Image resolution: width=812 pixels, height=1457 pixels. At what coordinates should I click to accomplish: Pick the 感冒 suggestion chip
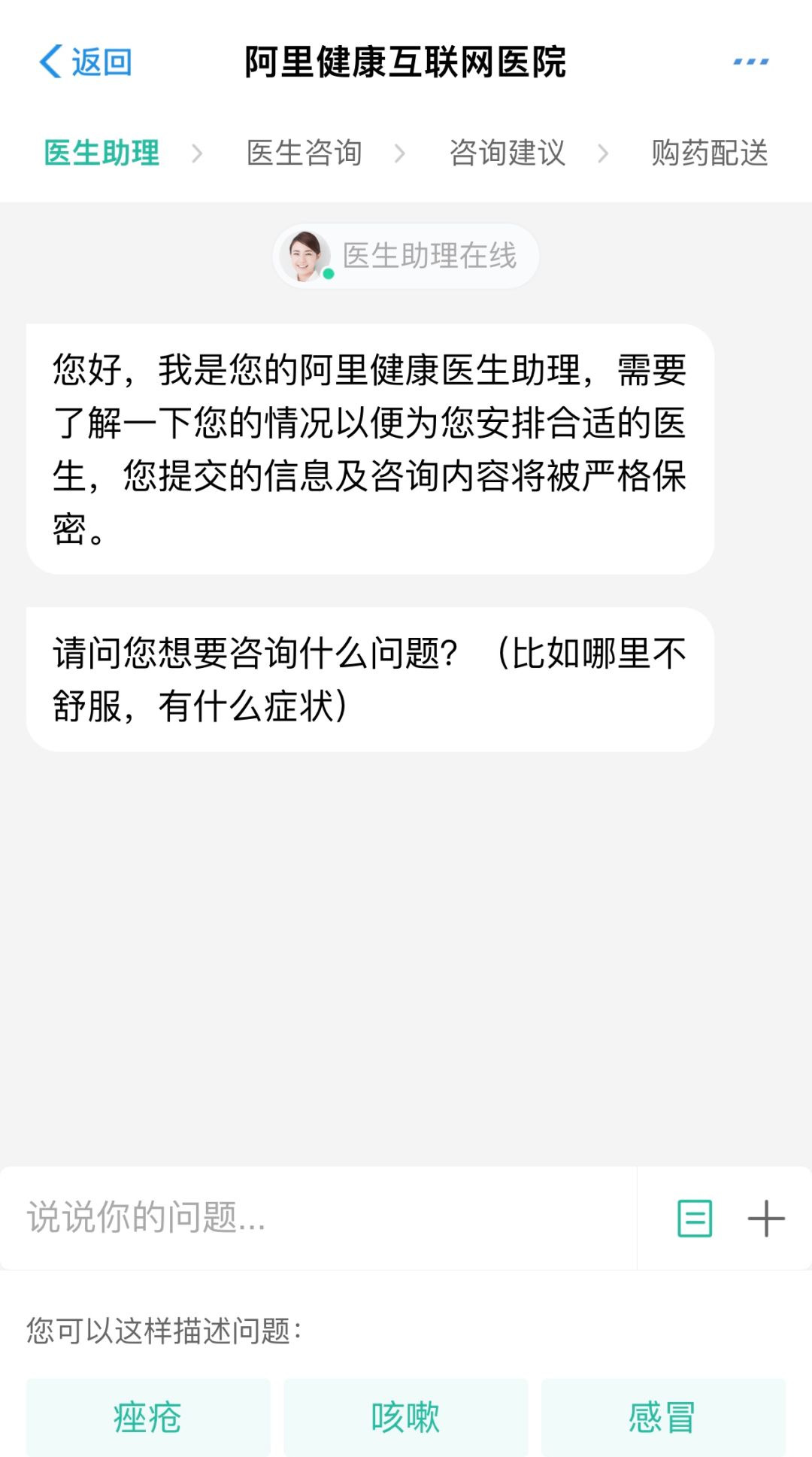pos(662,1417)
